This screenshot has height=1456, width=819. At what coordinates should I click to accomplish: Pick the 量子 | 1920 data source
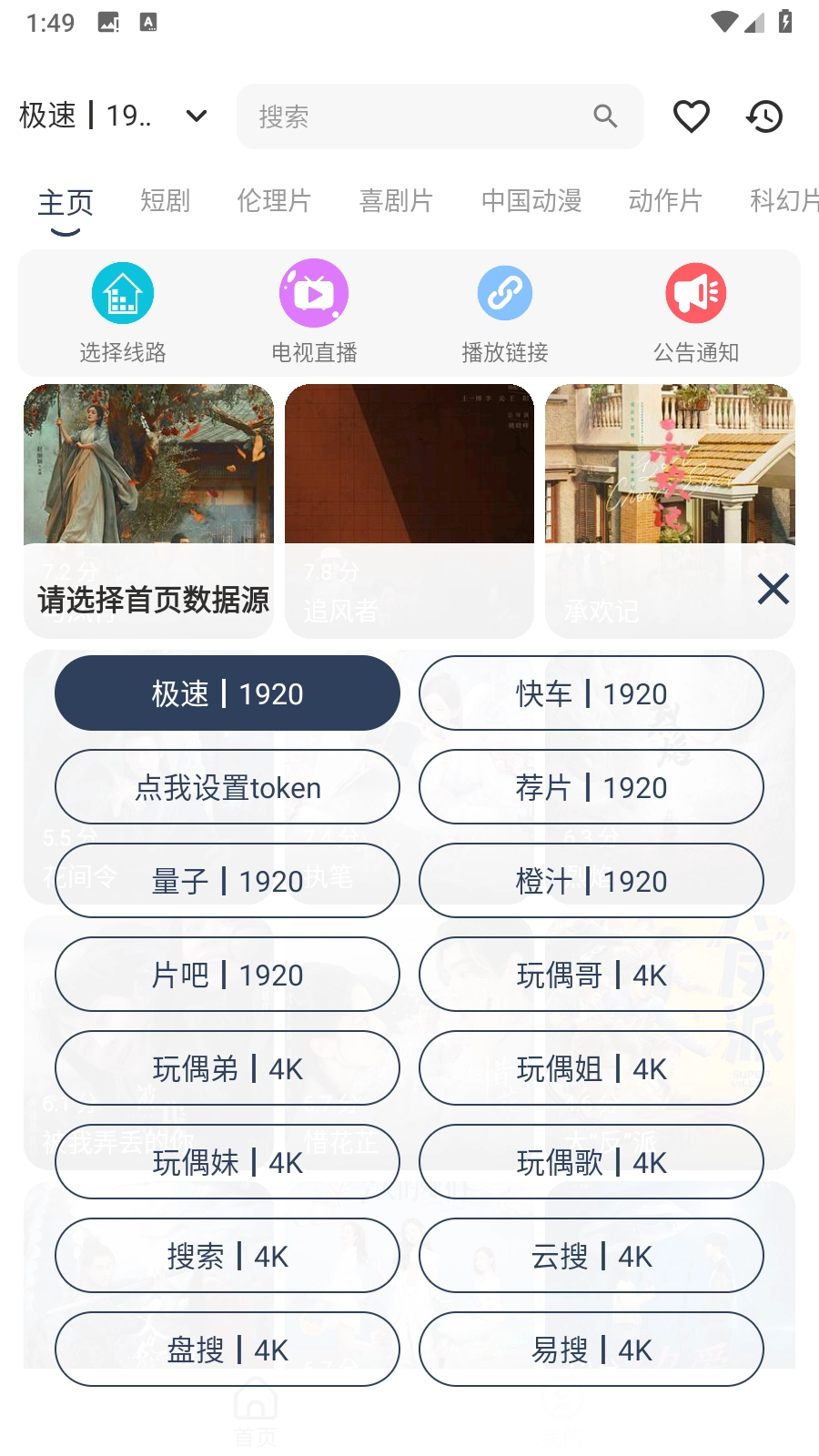pyautogui.click(x=227, y=881)
